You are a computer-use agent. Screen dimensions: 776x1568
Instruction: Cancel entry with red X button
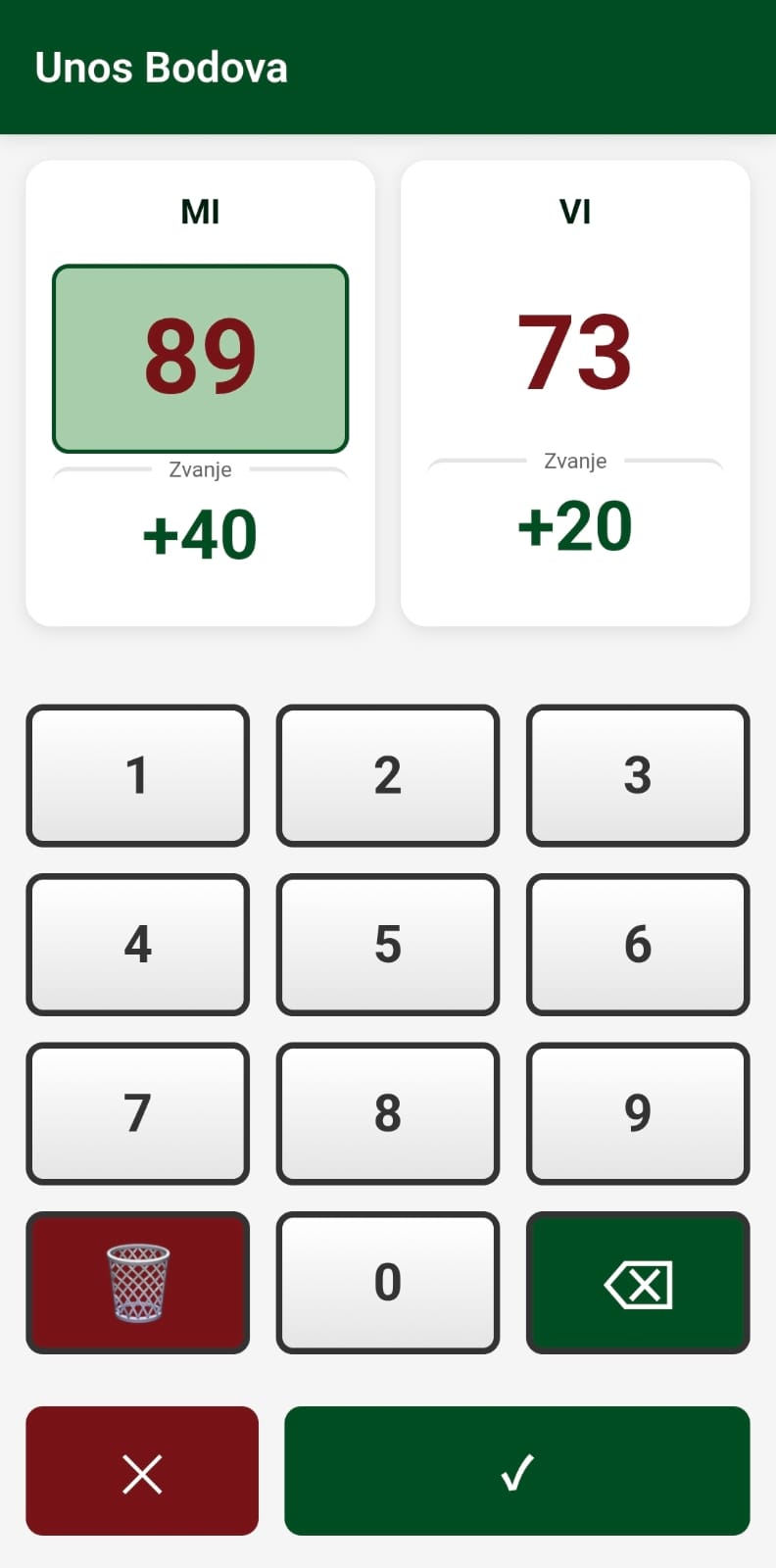(x=142, y=1471)
